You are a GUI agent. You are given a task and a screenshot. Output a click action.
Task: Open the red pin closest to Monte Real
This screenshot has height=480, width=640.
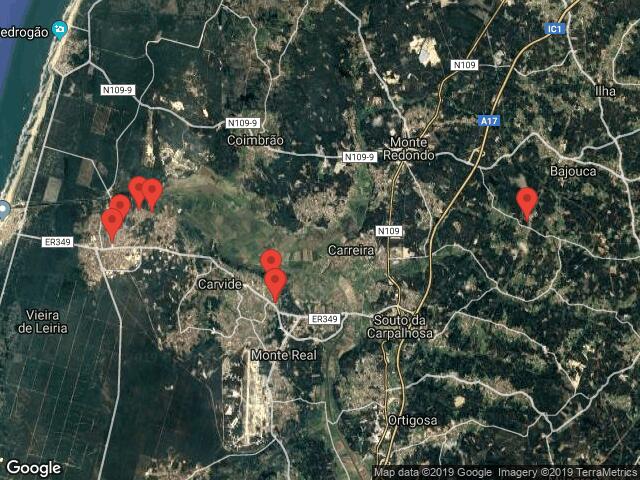tap(276, 284)
